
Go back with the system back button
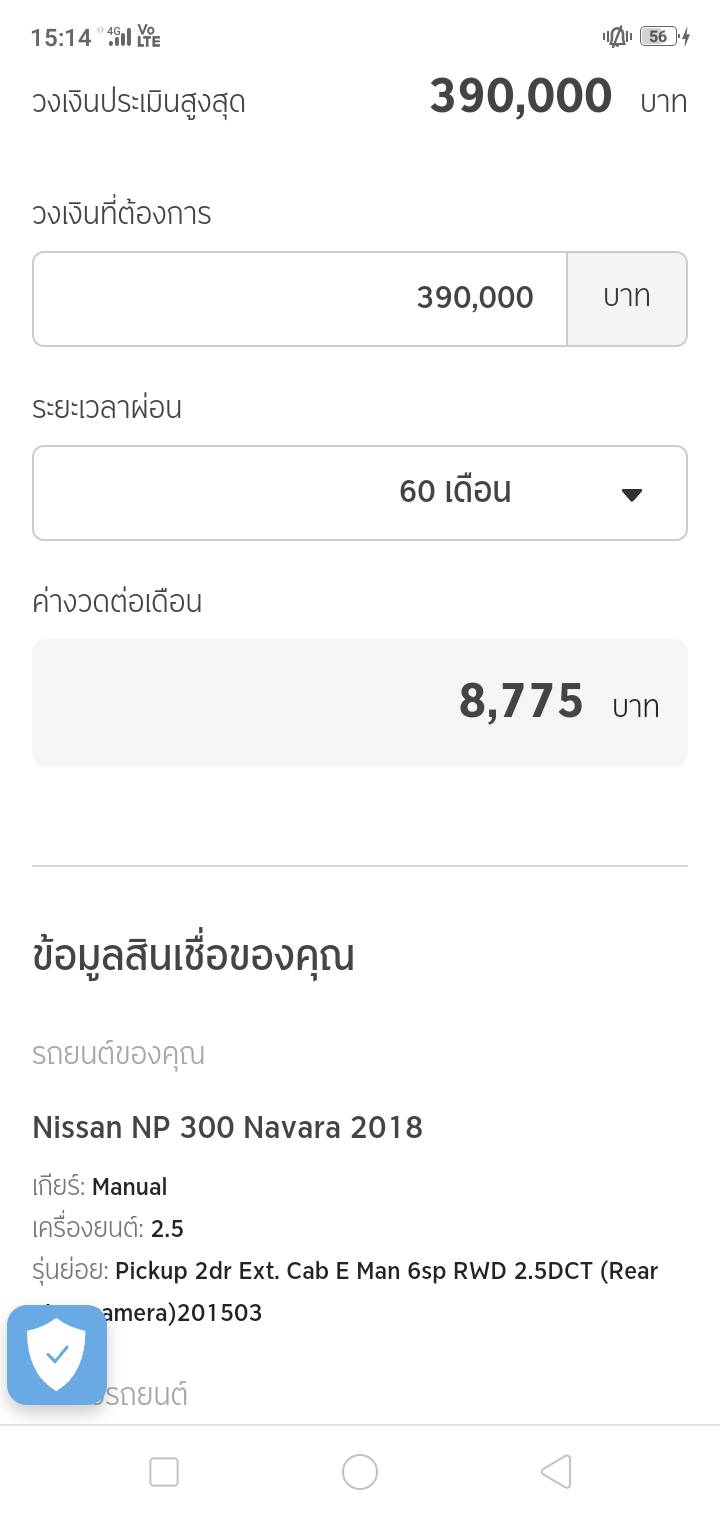(556, 1472)
